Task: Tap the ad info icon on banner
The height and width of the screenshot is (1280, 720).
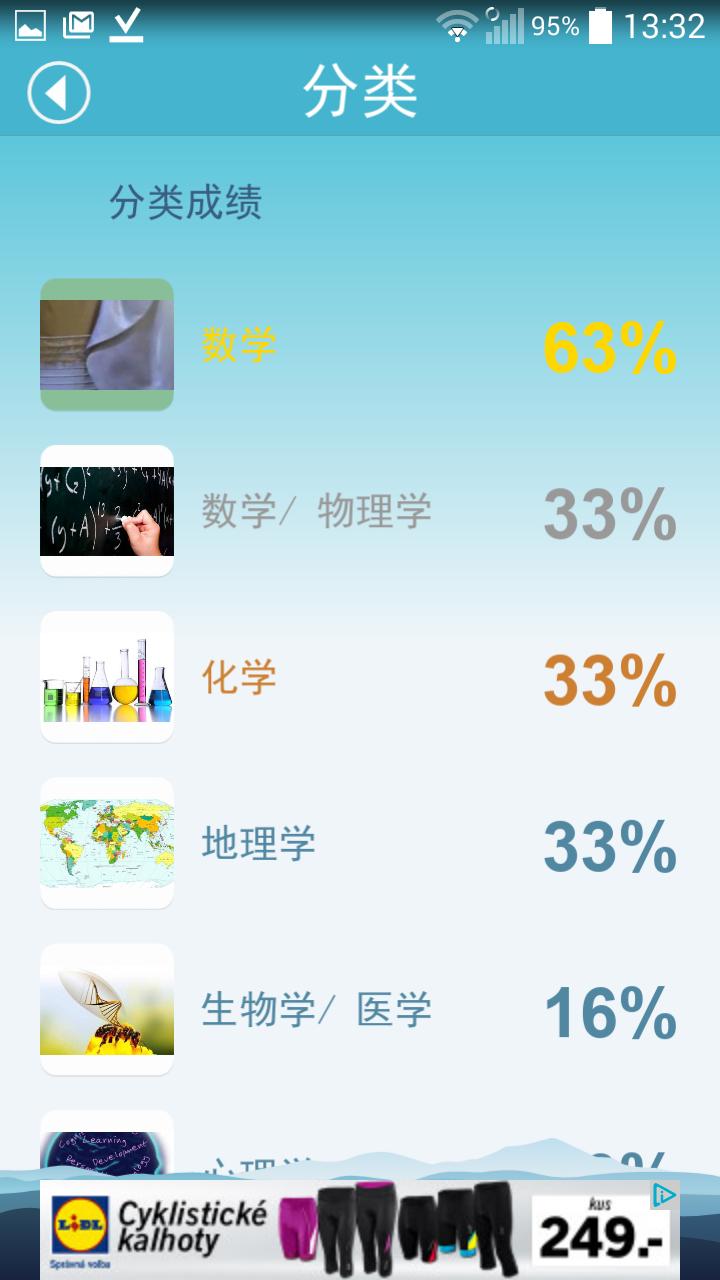Action: tap(664, 1195)
